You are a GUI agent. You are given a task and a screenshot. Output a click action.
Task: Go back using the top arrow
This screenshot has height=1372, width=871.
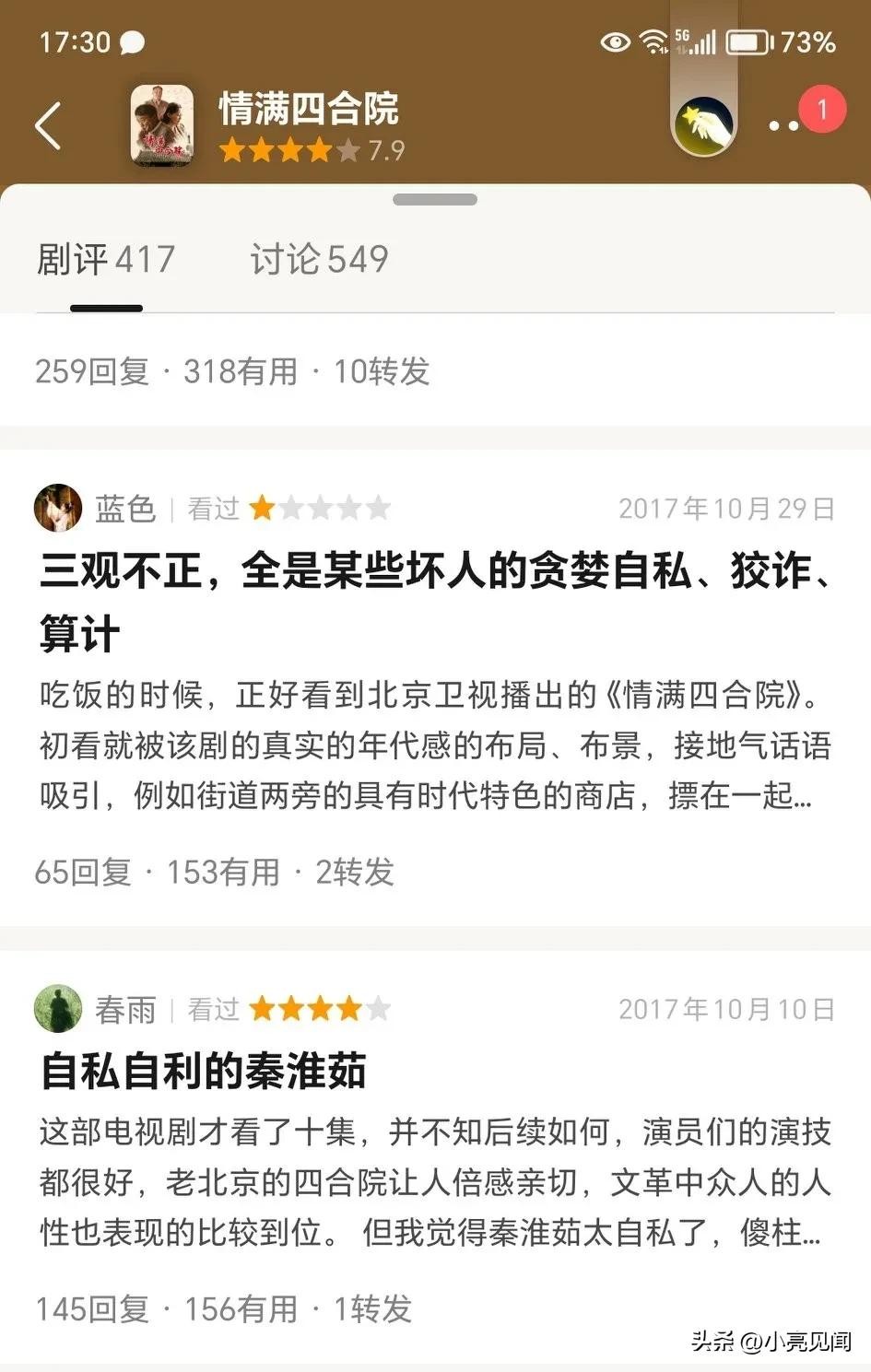[x=48, y=126]
